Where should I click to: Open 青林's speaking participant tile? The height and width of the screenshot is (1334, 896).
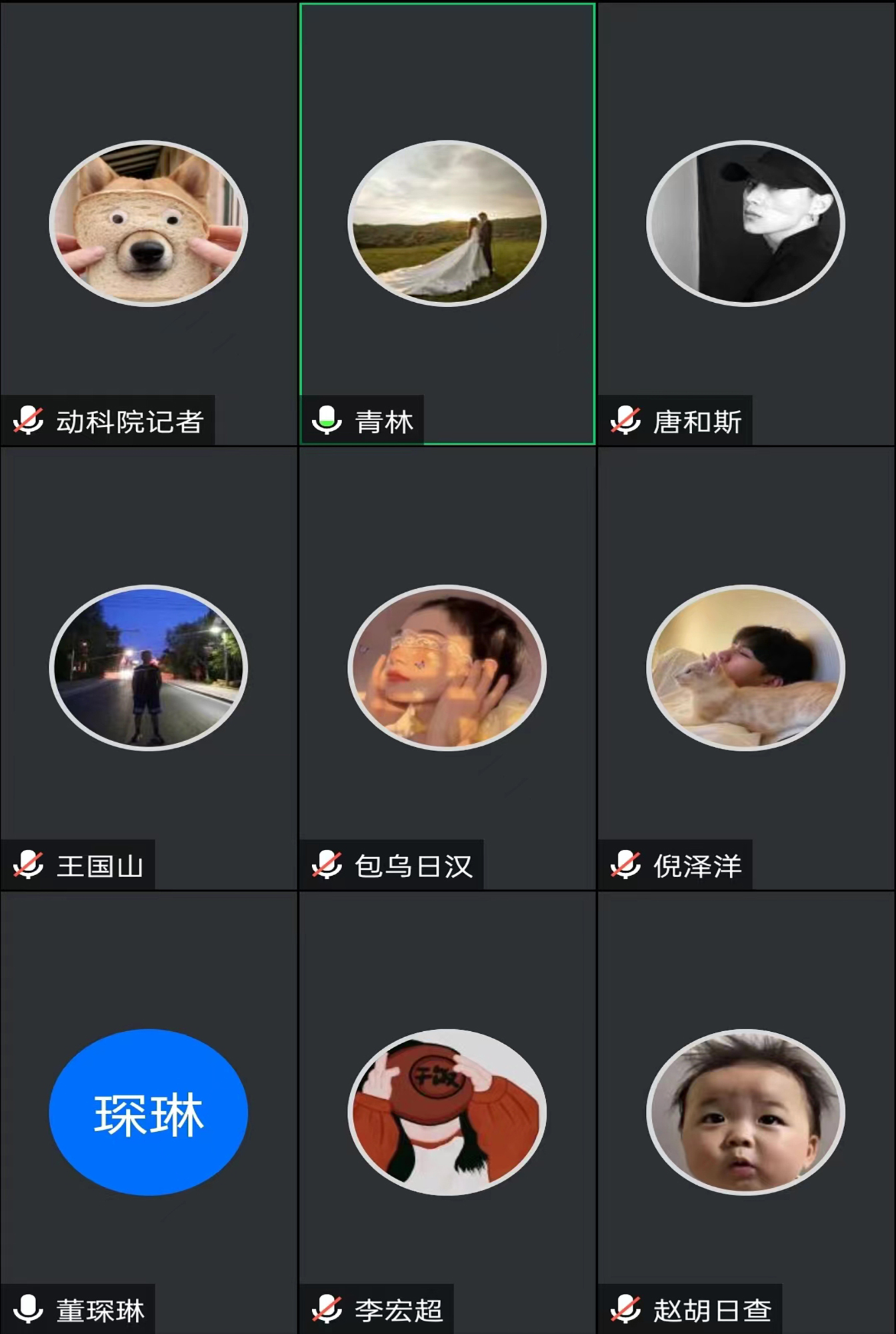tap(447, 223)
